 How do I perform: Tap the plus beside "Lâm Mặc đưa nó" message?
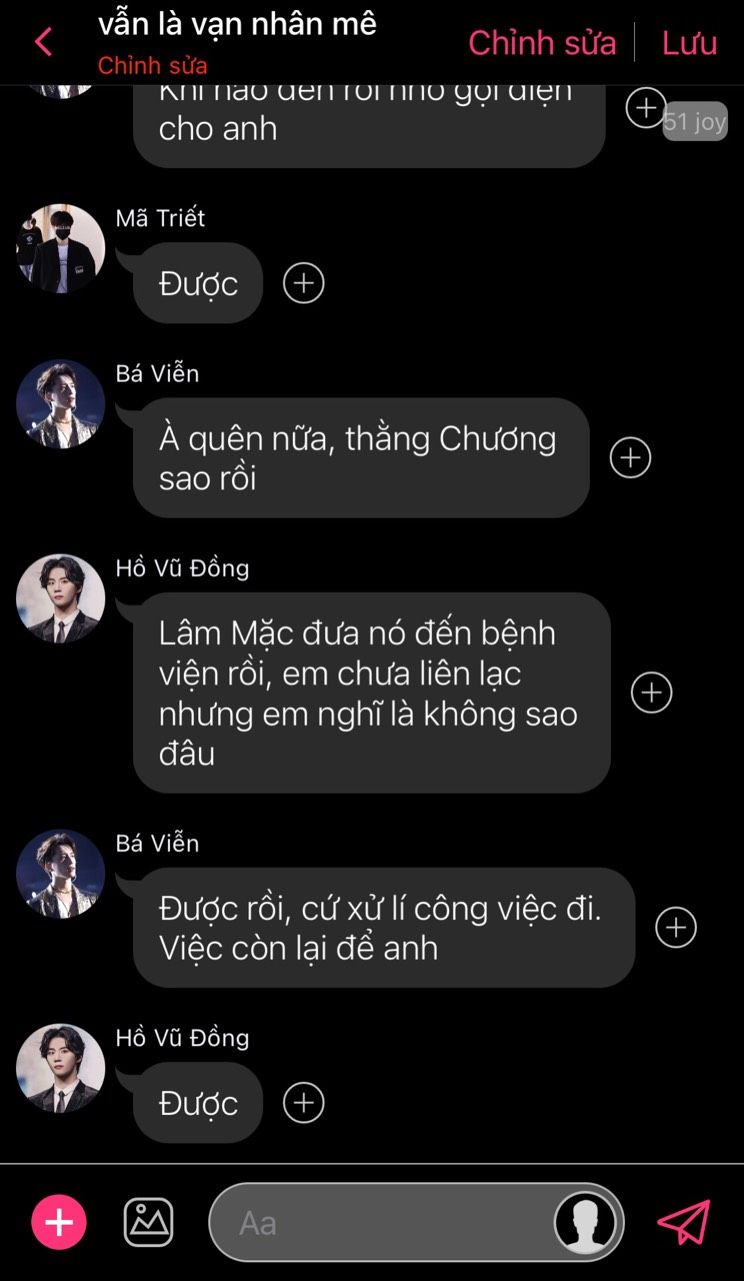tap(652, 692)
